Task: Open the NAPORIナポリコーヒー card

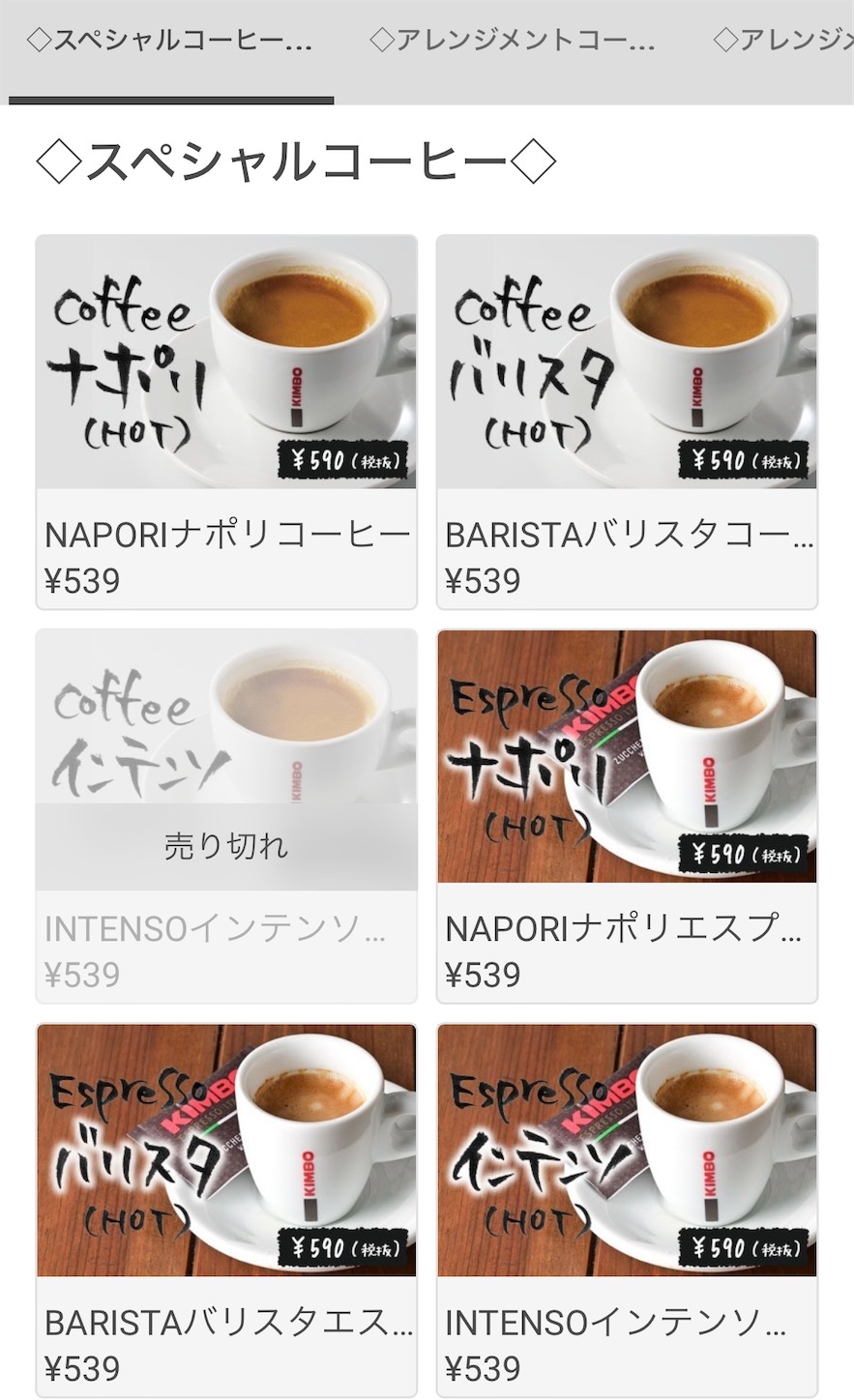Action: 226,423
